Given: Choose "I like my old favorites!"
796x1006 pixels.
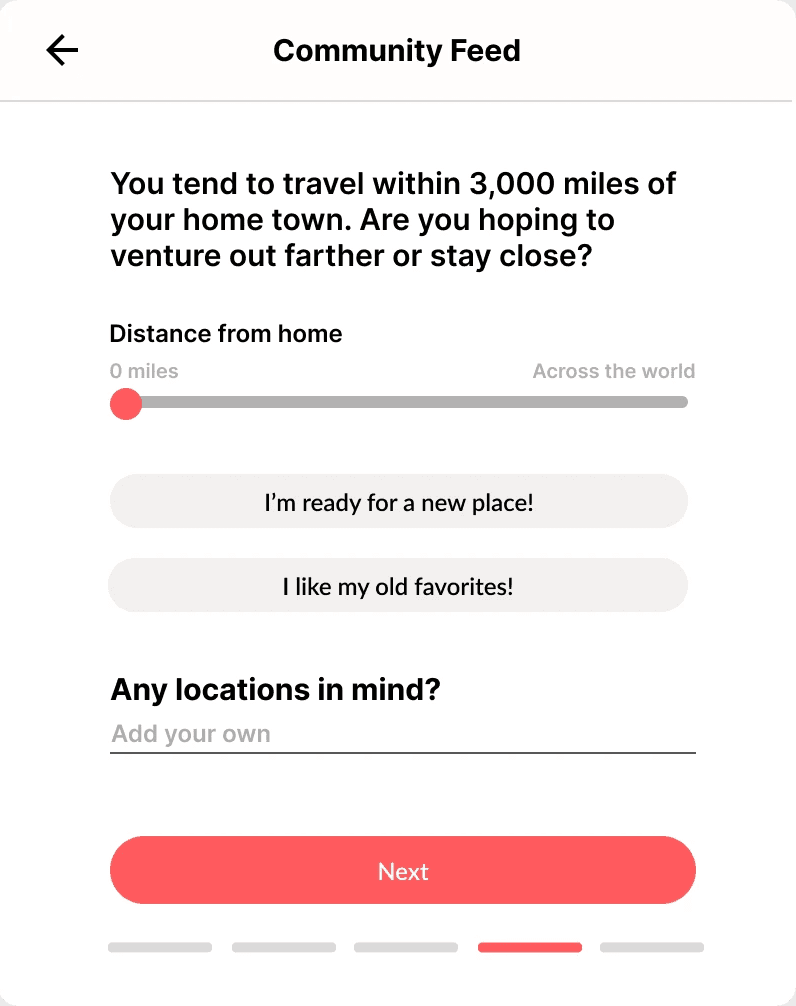Looking at the screenshot, I should point(398,585).
